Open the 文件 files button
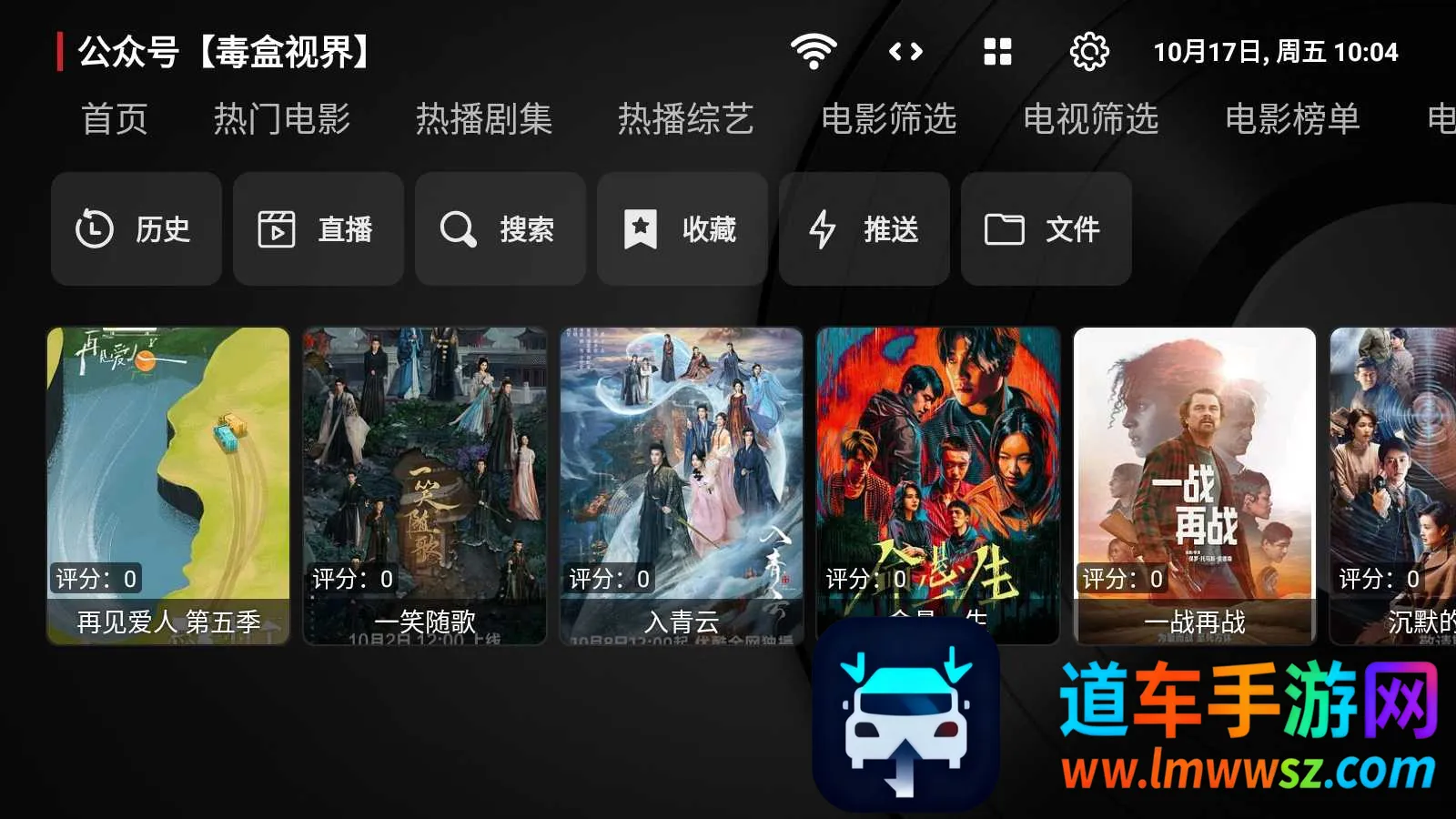The height and width of the screenshot is (819, 1456). [x=1046, y=228]
